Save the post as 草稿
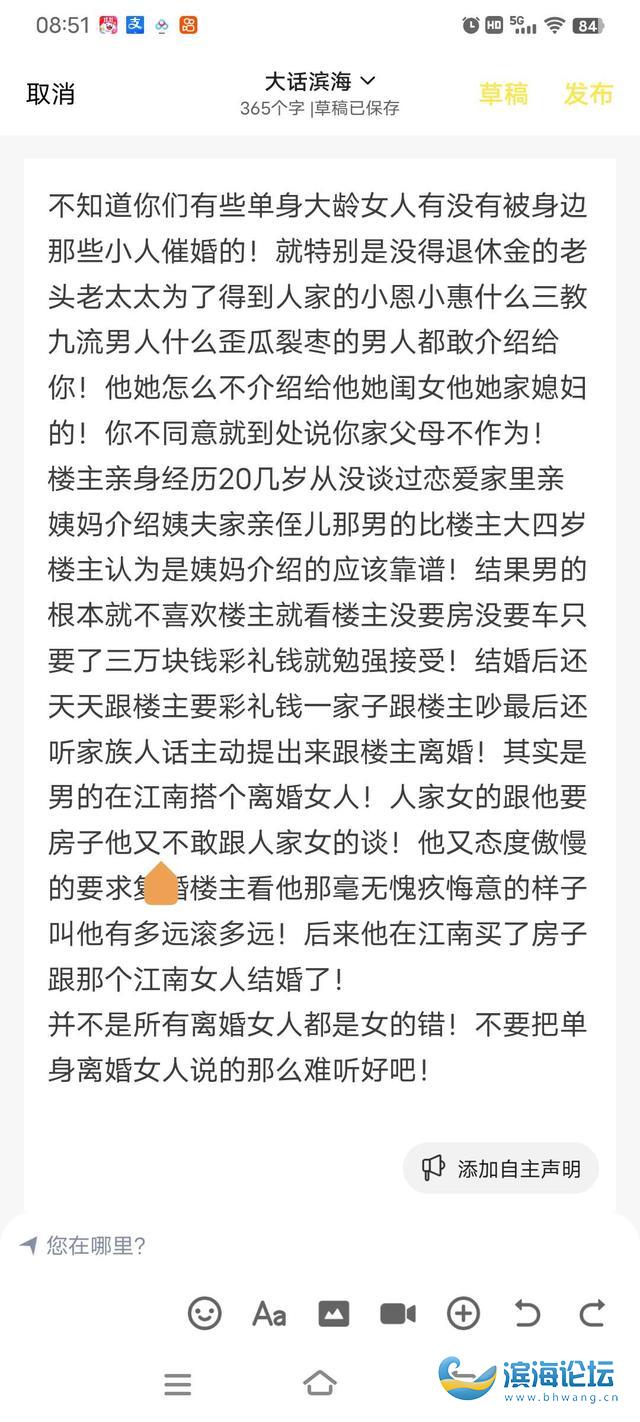 [503, 93]
